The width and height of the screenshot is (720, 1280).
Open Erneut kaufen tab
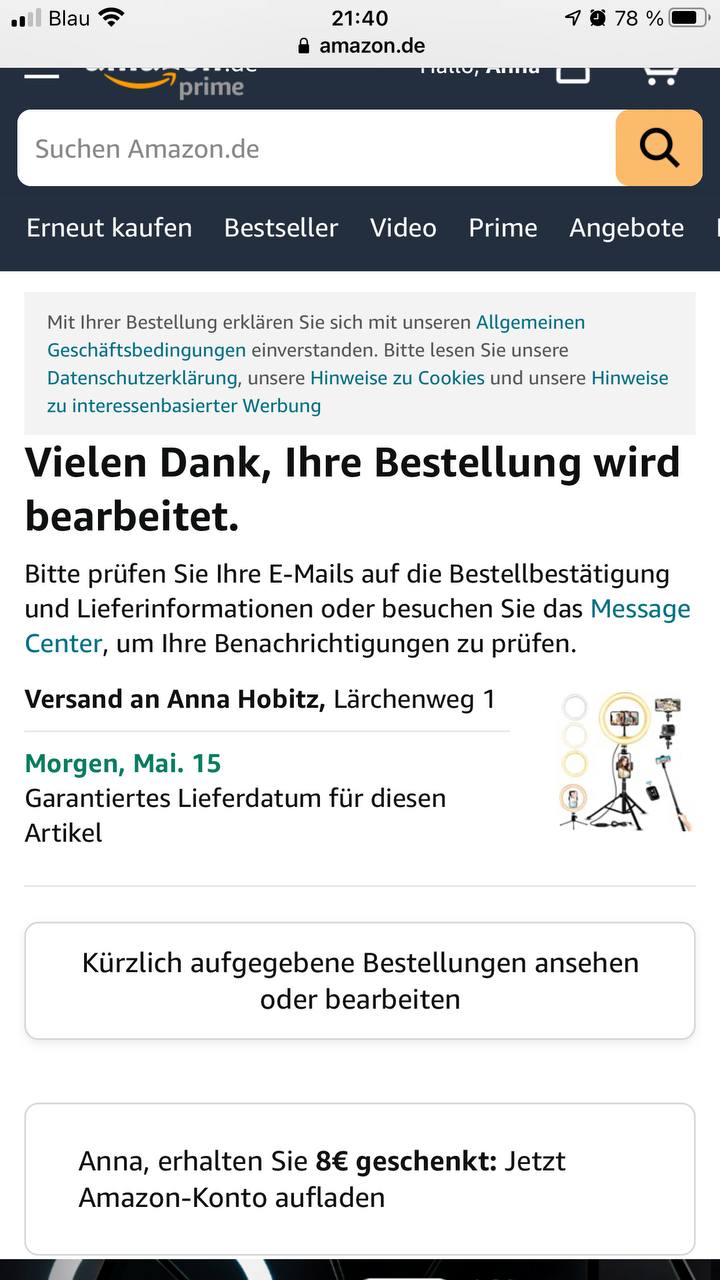[x=109, y=228]
